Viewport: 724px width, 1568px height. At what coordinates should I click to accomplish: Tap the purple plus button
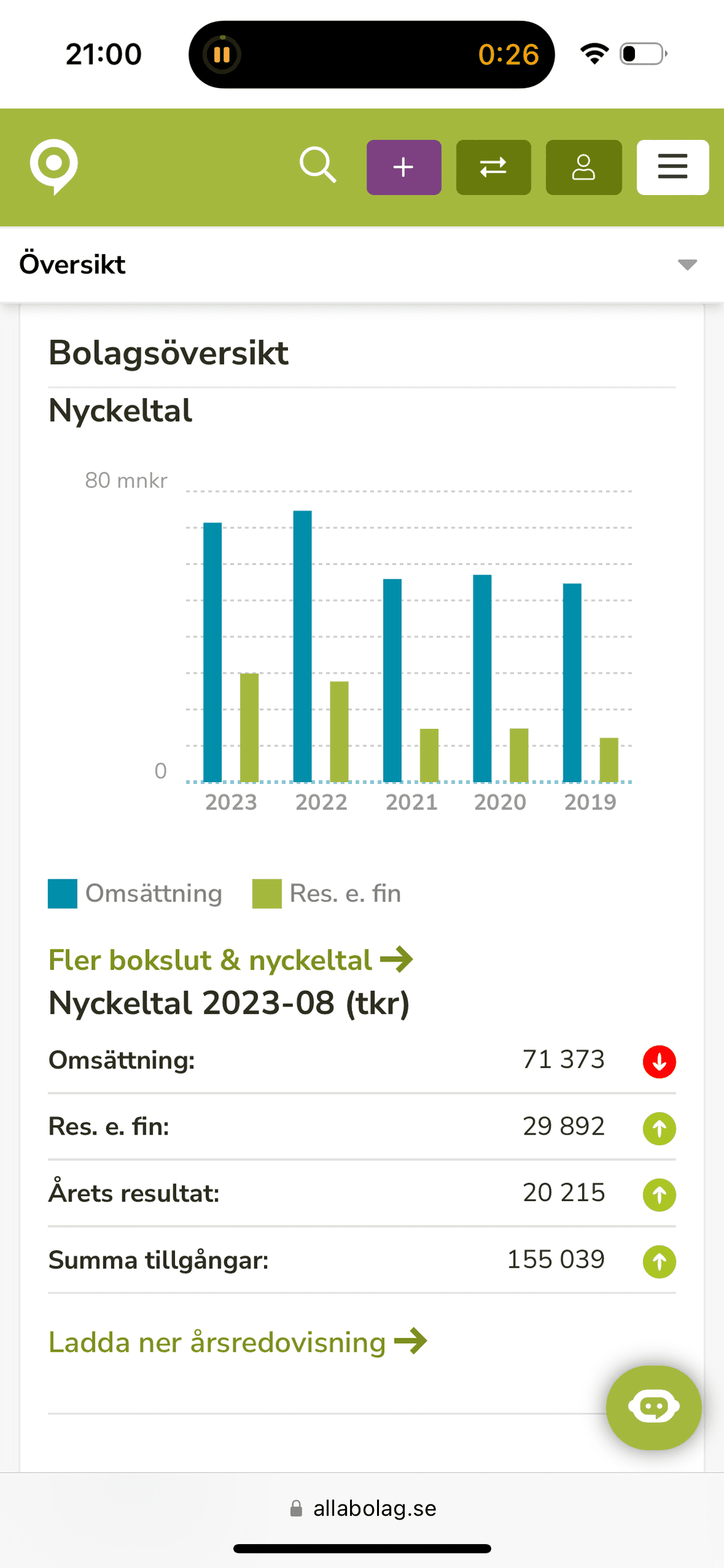[x=403, y=167]
